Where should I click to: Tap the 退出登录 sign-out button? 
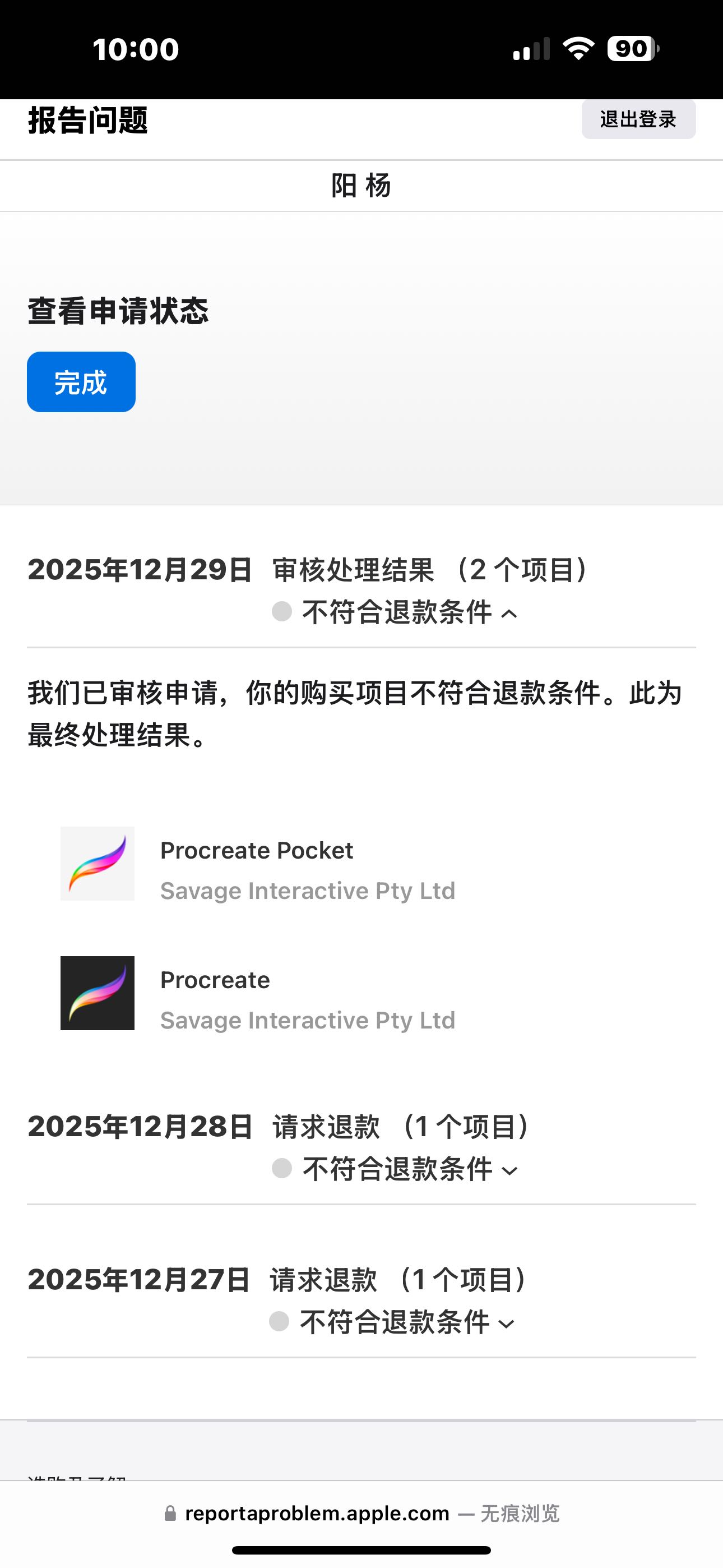638,119
